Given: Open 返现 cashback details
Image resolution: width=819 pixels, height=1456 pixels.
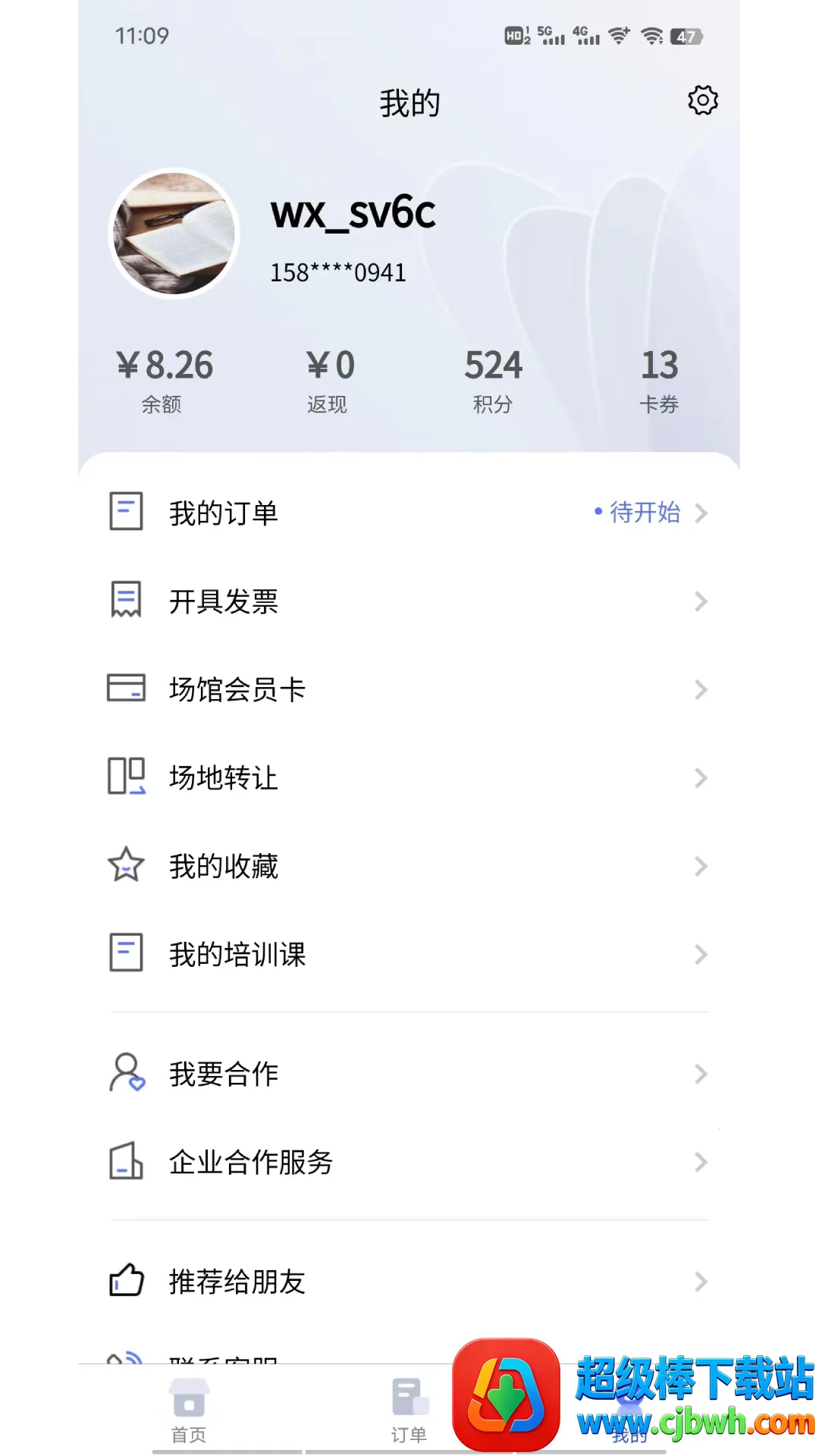Looking at the screenshot, I should pyautogui.click(x=328, y=381).
